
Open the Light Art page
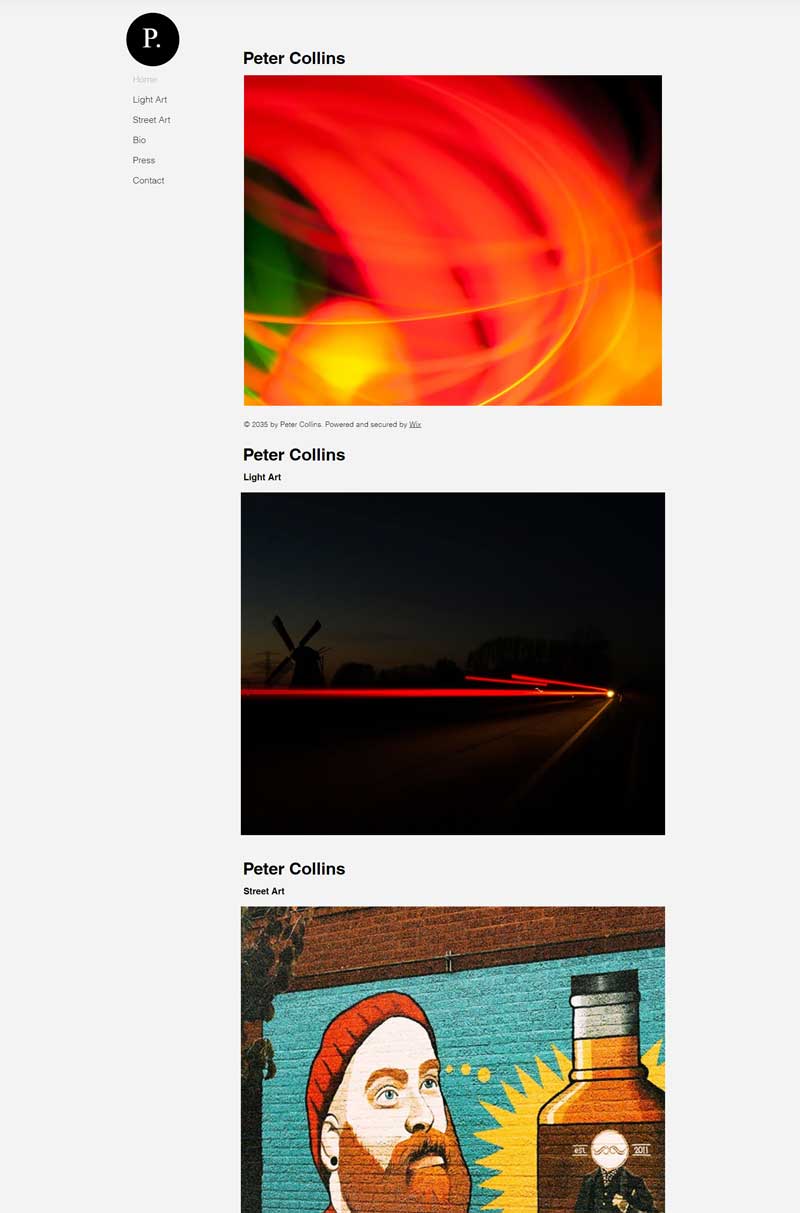[x=150, y=100]
